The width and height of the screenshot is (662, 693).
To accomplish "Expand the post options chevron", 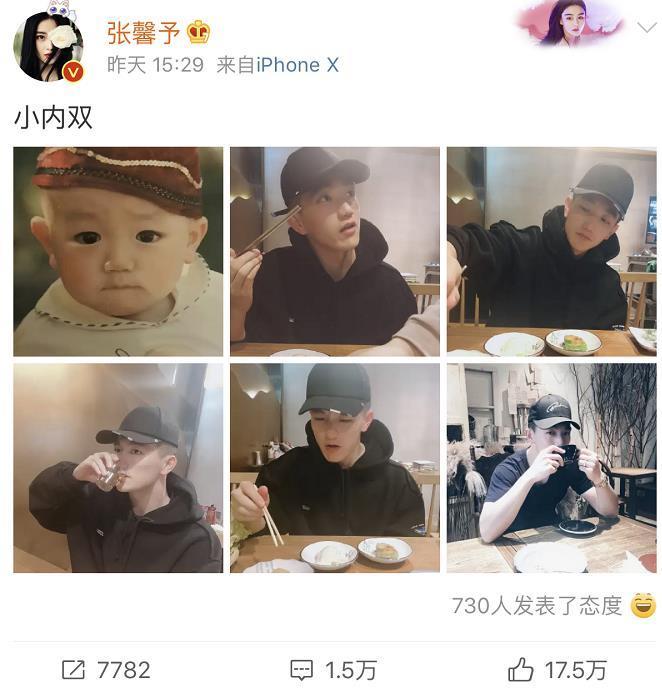I will 644,28.
